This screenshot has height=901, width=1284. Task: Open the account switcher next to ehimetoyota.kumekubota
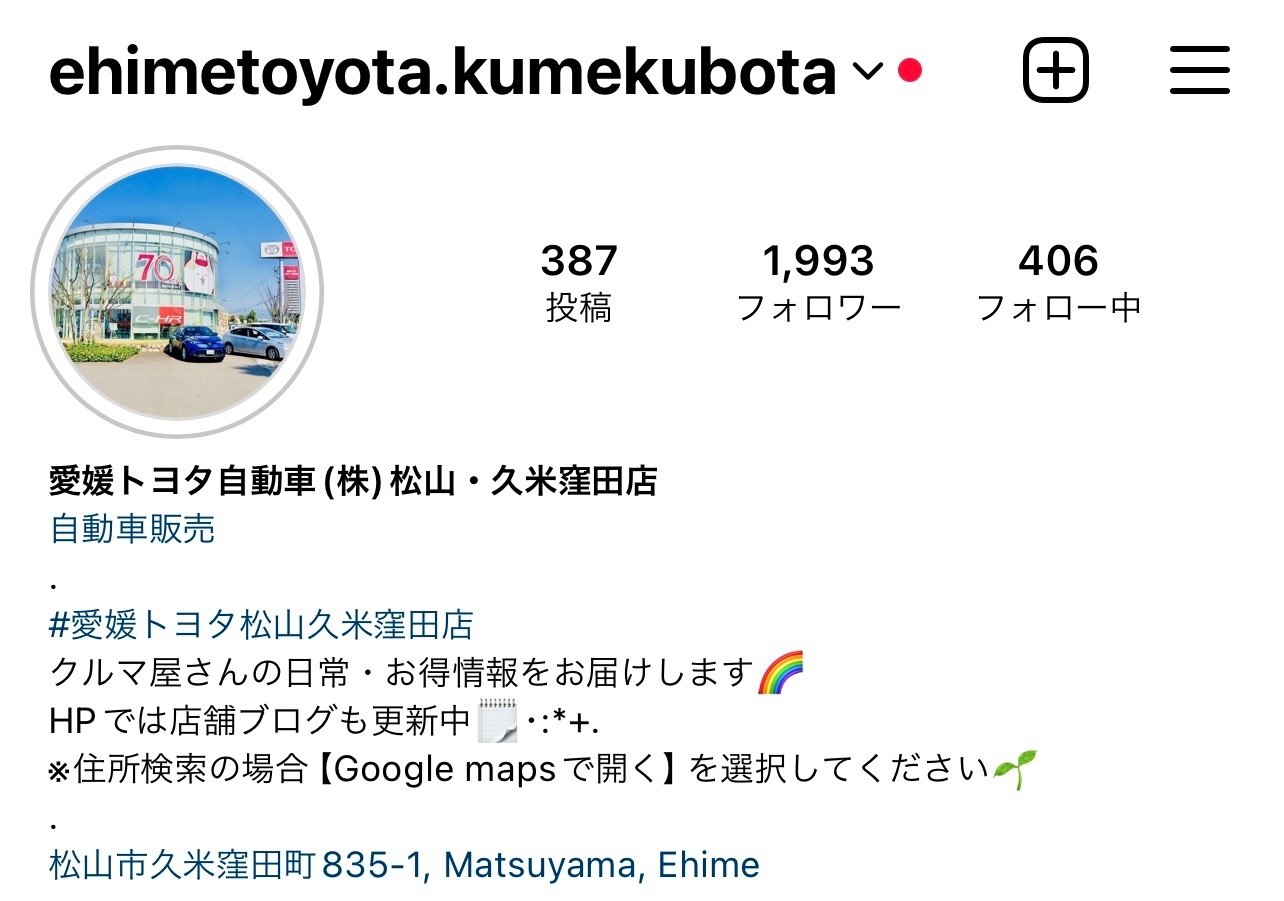tap(866, 72)
